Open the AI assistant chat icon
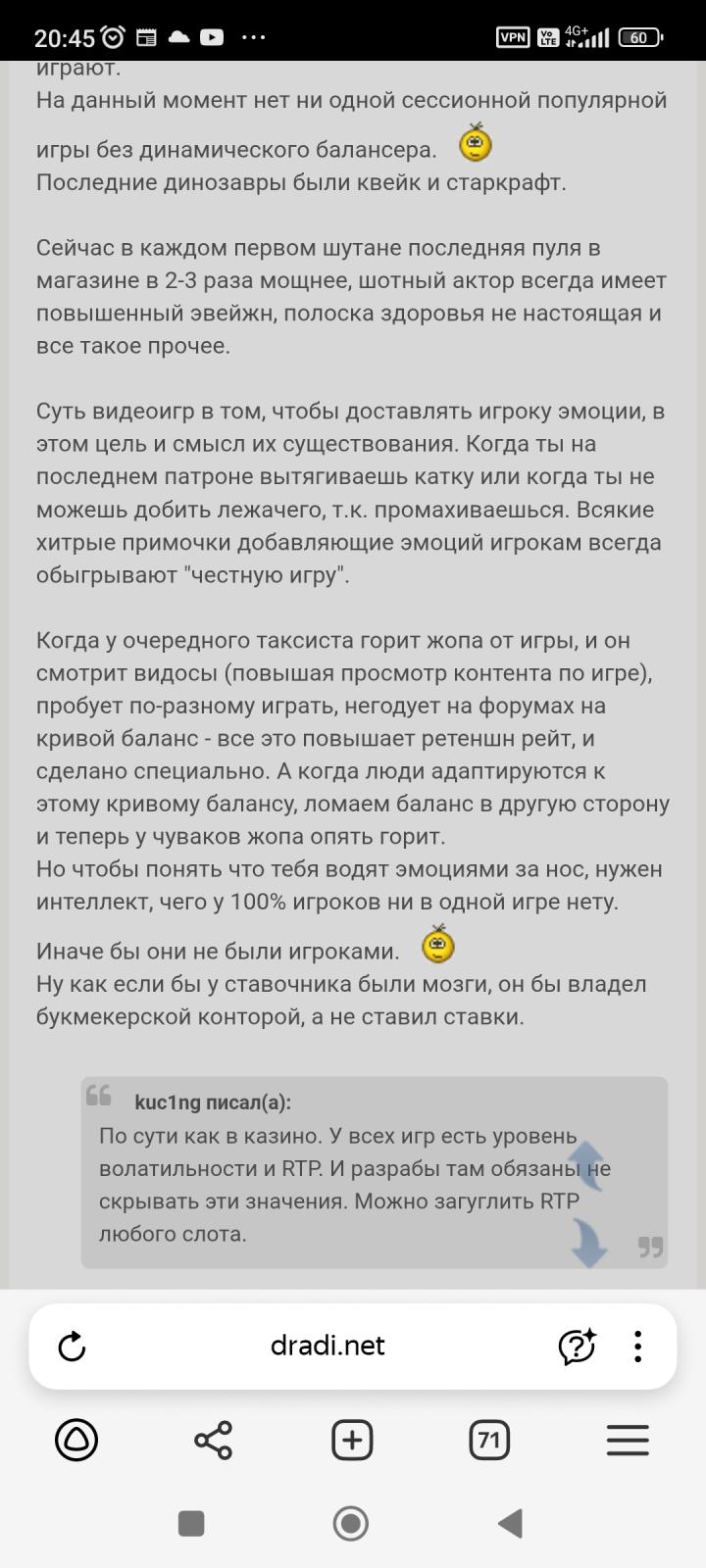Image resolution: width=706 pixels, height=1568 pixels. (x=577, y=1347)
